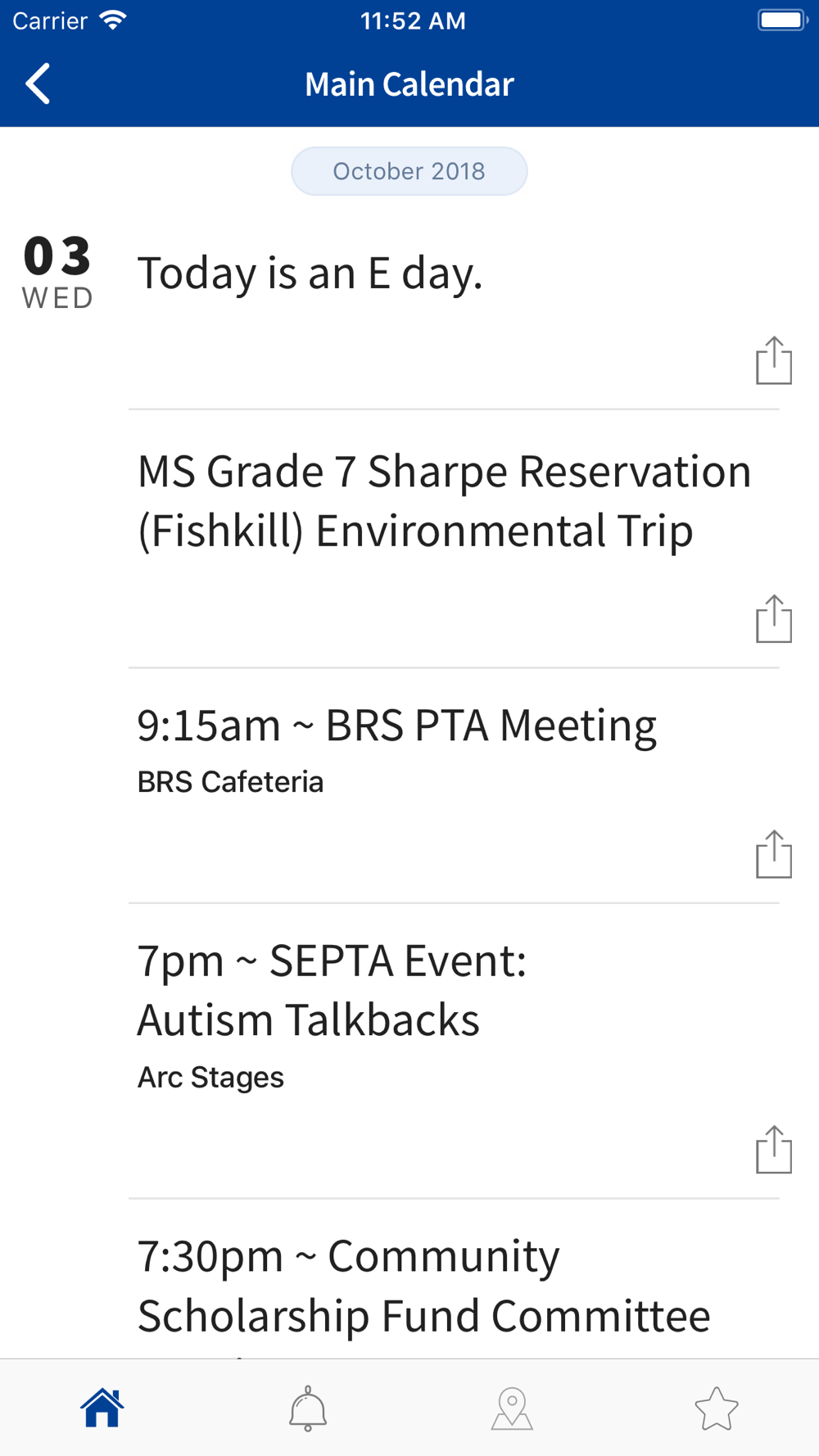
Task: Open the MS Grade 7 Environmental Trip entry
Action: pyautogui.click(x=454, y=539)
